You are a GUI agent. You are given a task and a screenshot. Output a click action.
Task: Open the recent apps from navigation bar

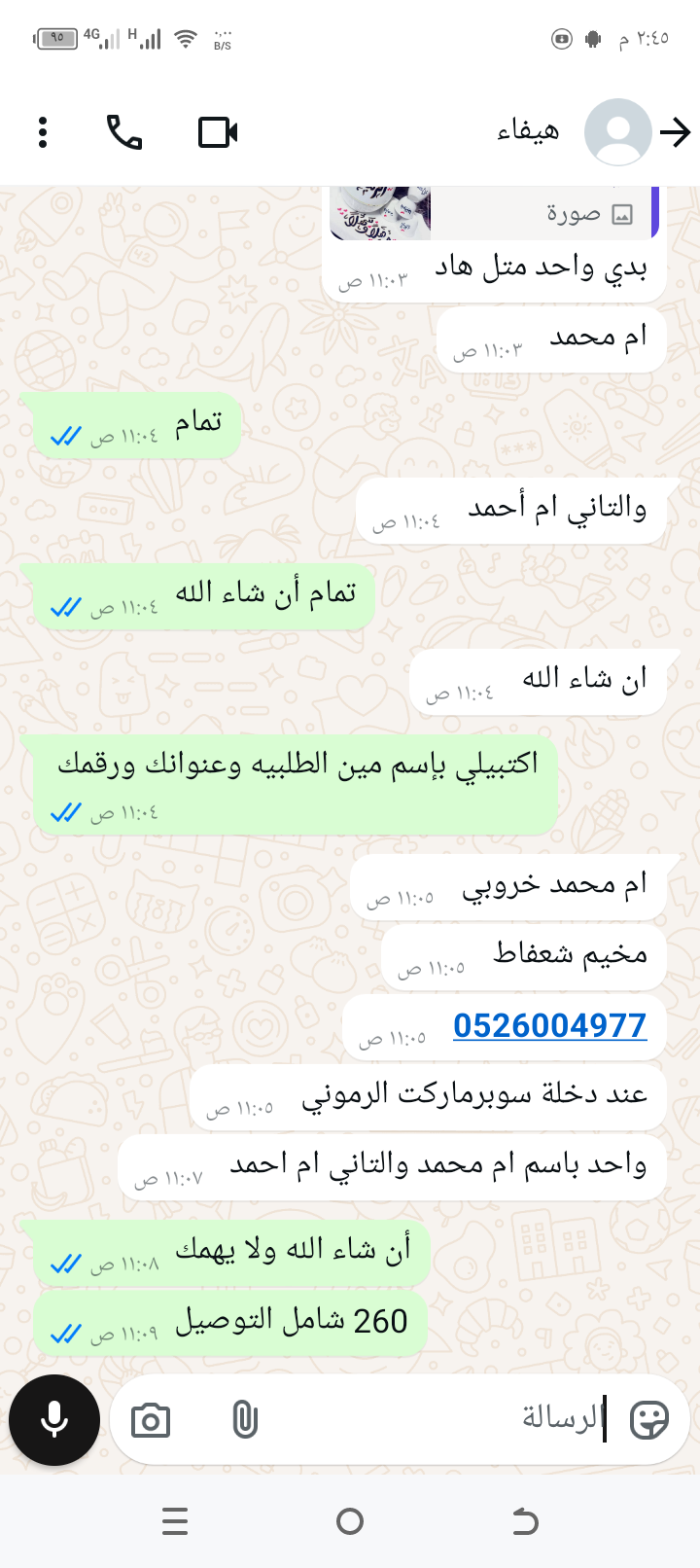[x=175, y=1520]
